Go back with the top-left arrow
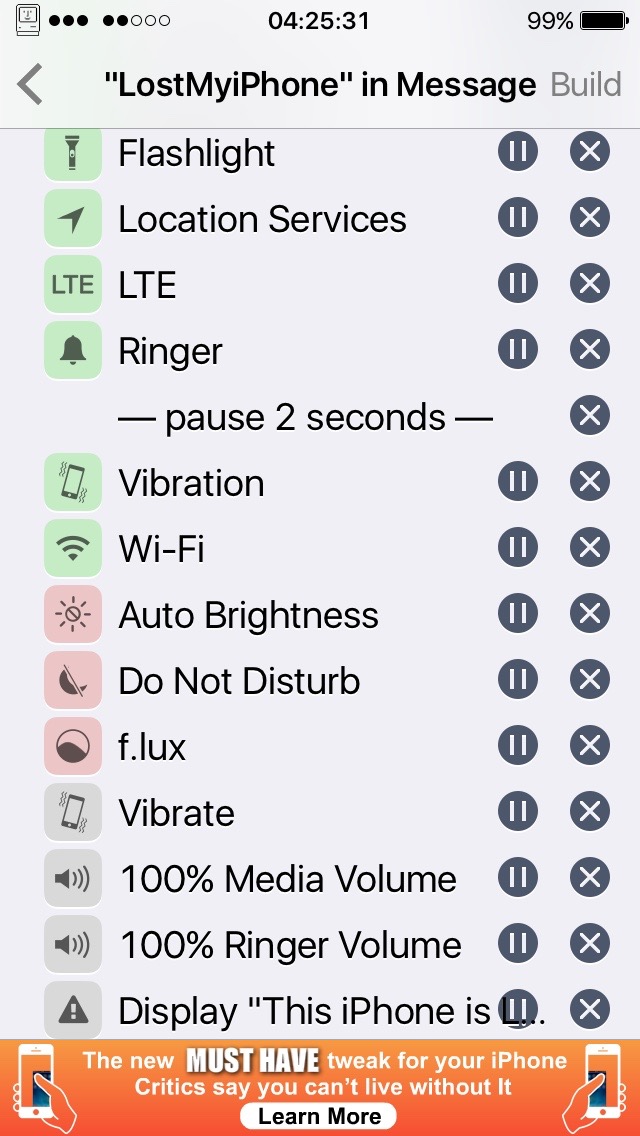Viewport: 640px width, 1136px height. coord(30,85)
